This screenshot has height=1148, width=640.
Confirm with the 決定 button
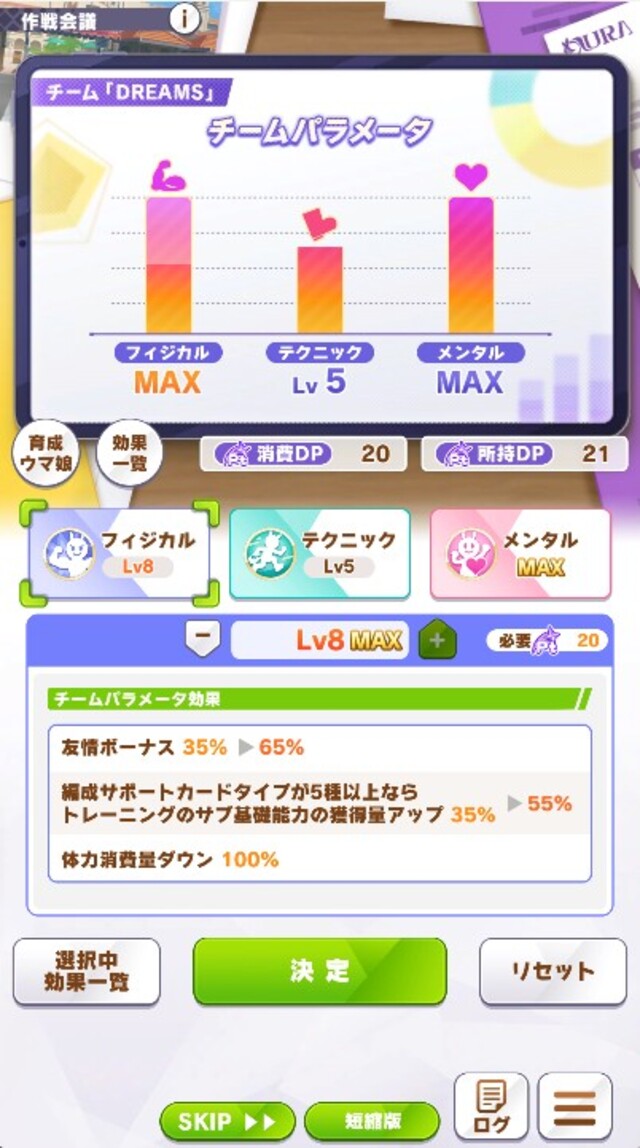320,970
